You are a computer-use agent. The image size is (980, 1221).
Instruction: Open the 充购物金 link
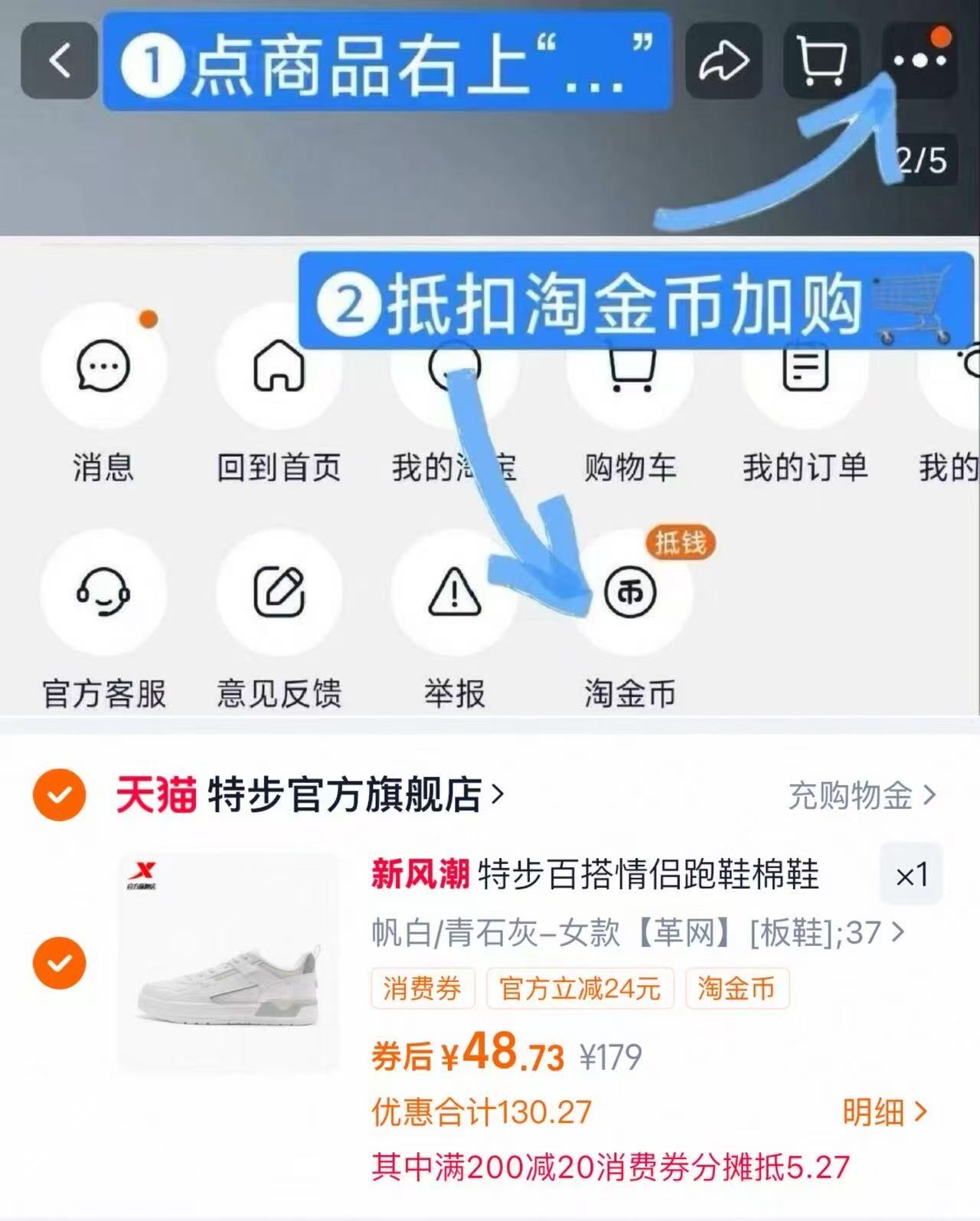[850, 797]
